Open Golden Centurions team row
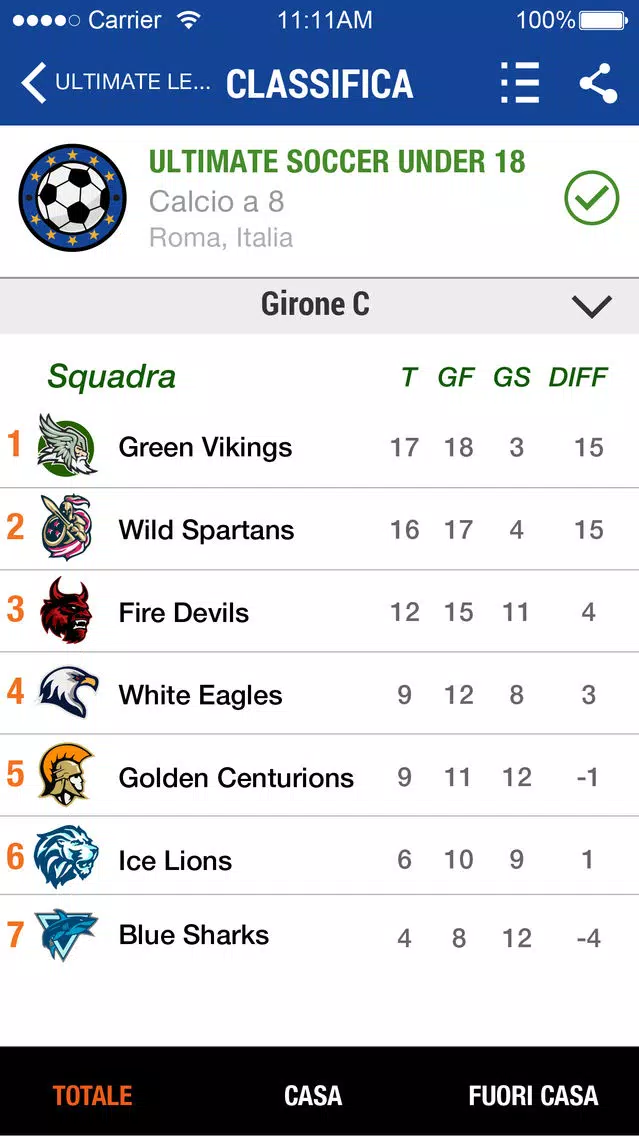Image resolution: width=639 pixels, height=1136 pixels. [320, 776]
